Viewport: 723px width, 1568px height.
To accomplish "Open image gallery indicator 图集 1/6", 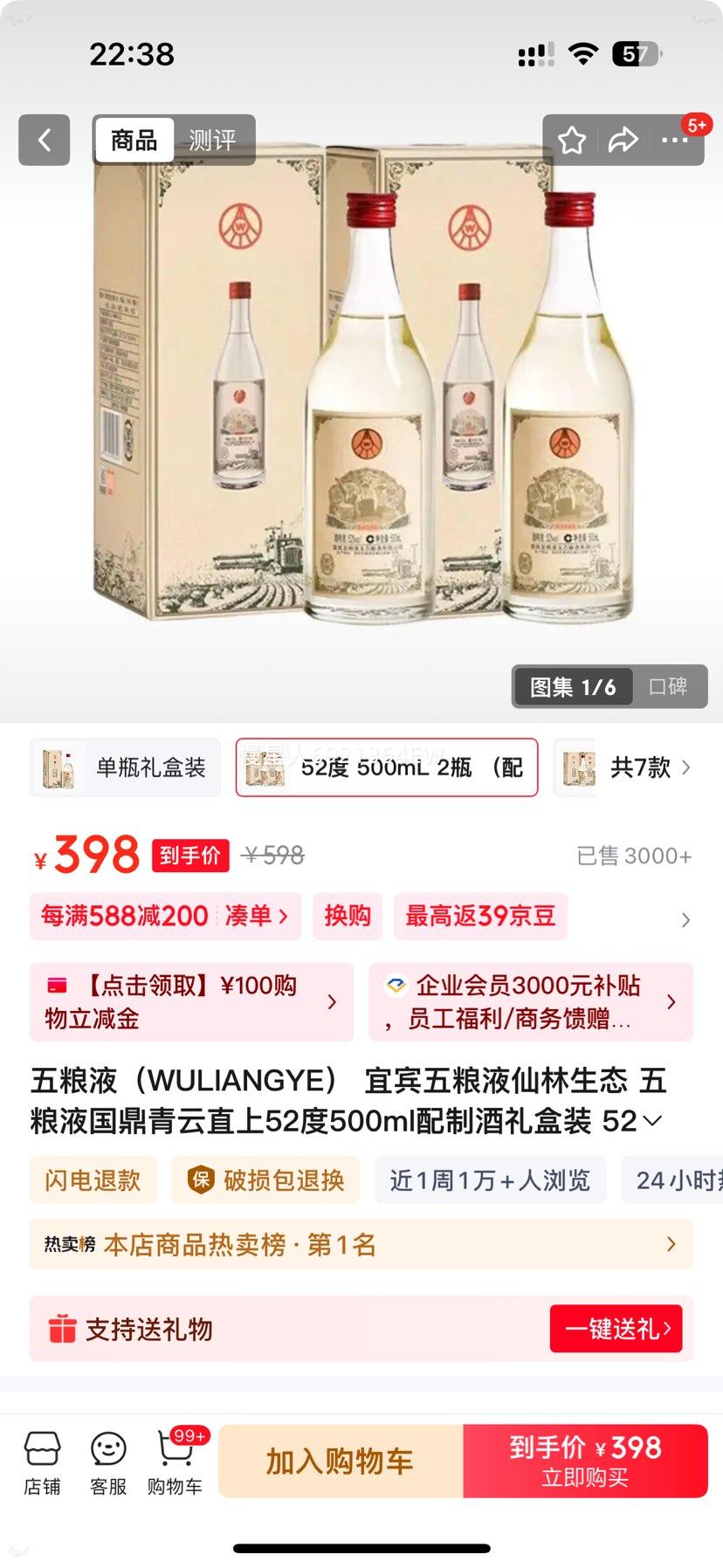I will pyautogui.click(x=572, y=687).
